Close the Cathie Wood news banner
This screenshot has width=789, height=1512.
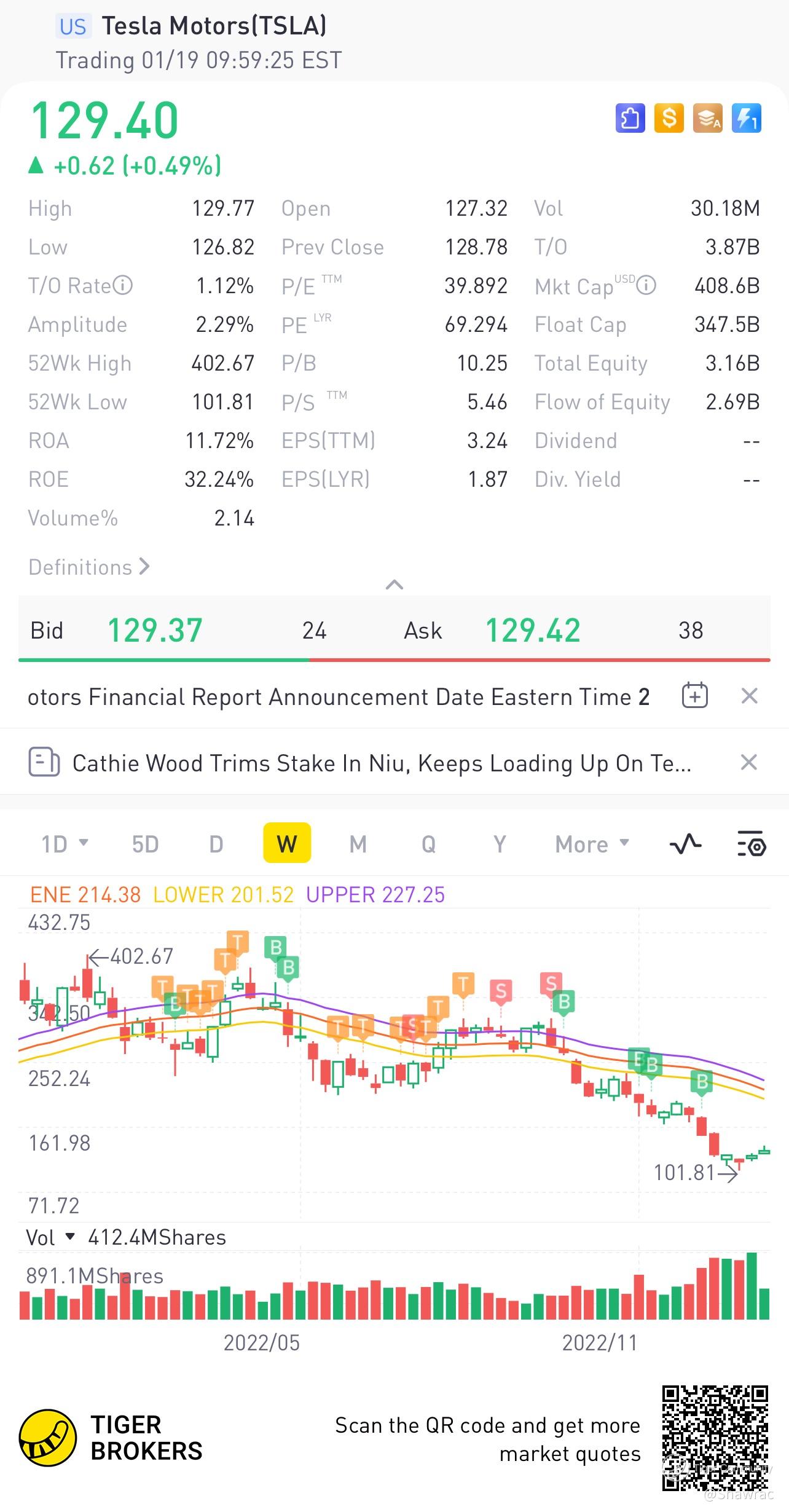pos(748,763)
